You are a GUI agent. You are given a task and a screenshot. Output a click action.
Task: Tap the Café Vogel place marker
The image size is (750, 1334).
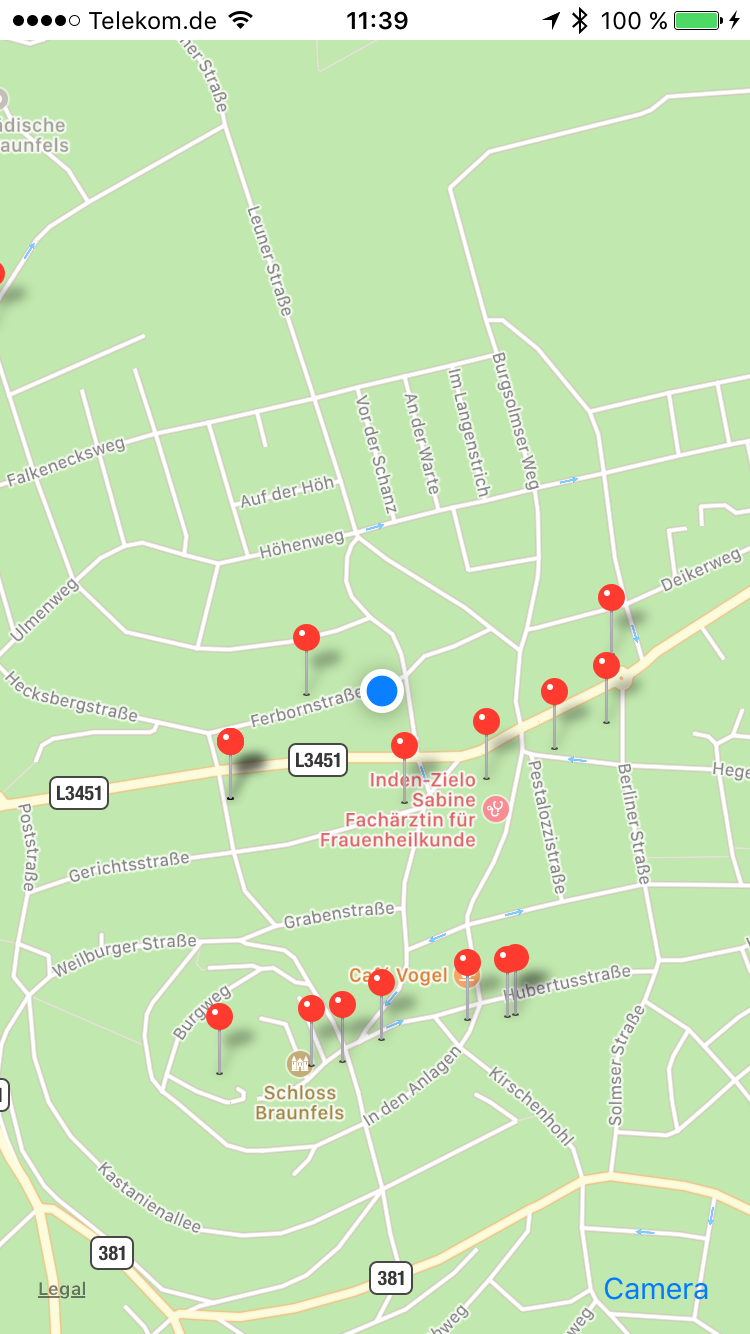tap(466, 977)
